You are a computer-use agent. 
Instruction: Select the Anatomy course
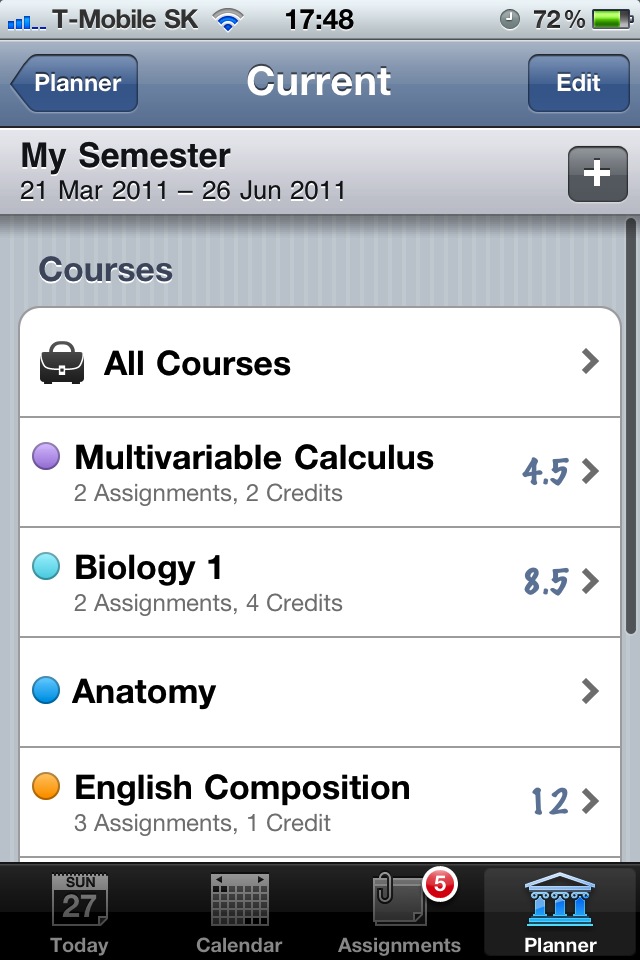point(320,692)
